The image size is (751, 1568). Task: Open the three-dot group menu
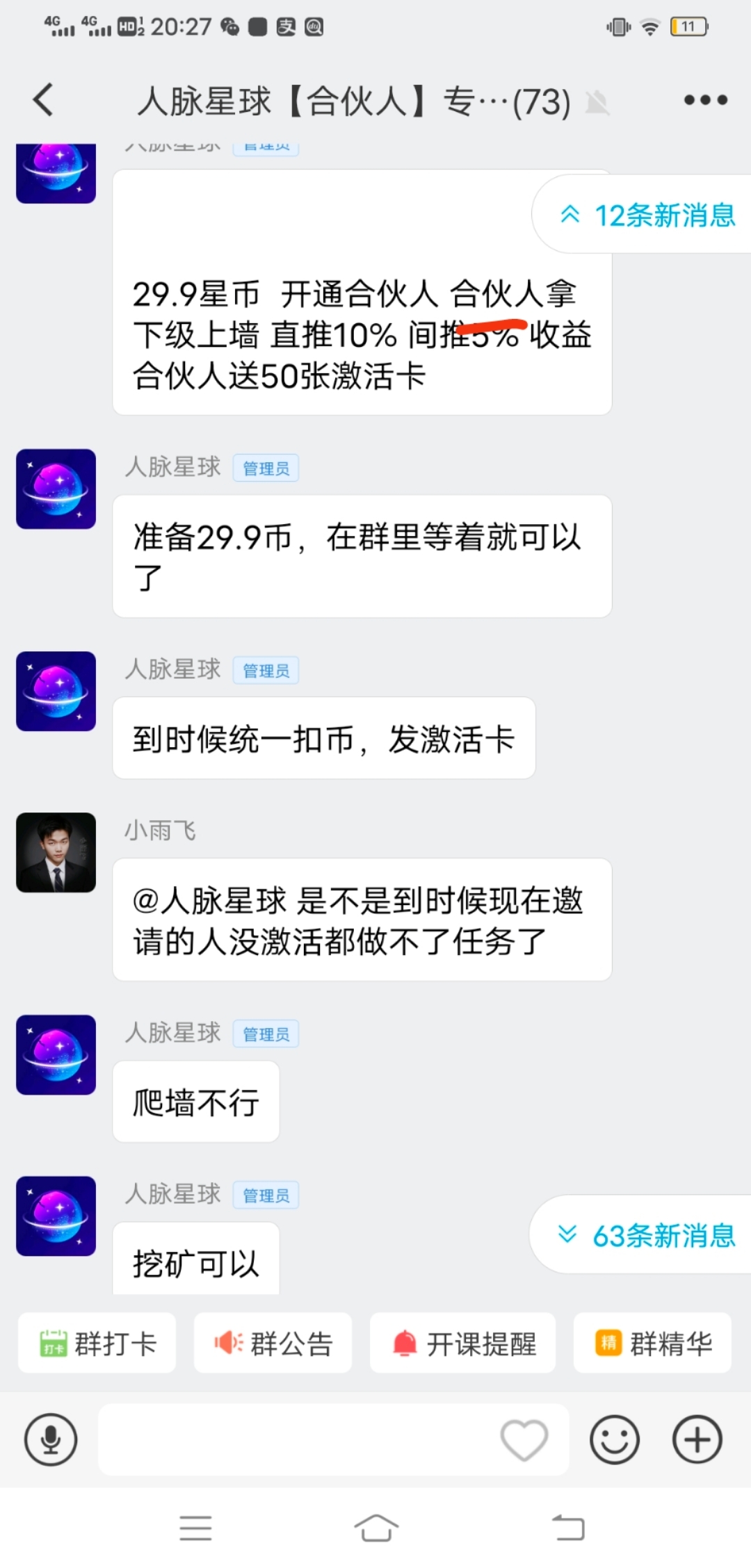tap(705, 100)
